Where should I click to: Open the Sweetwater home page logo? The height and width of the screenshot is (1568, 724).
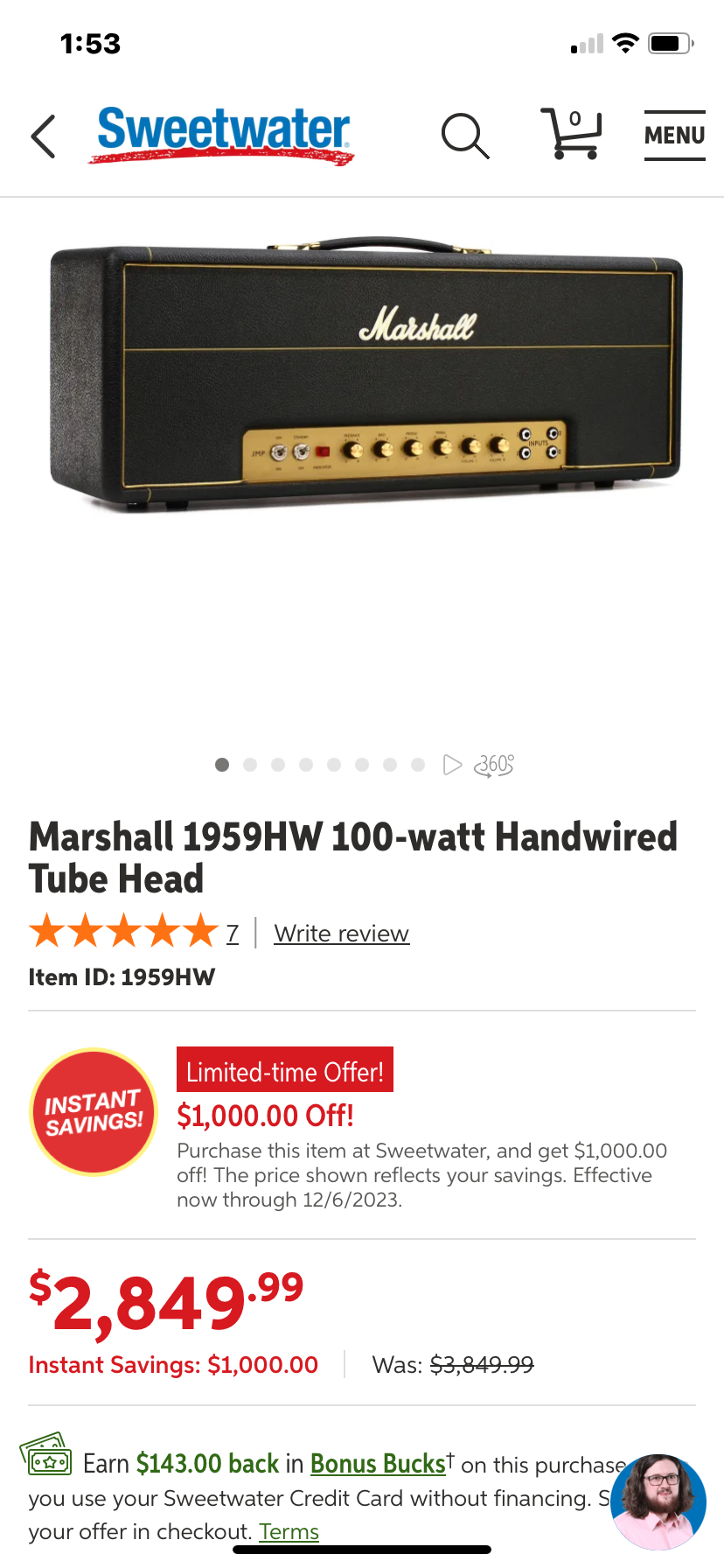click(224, 134)
